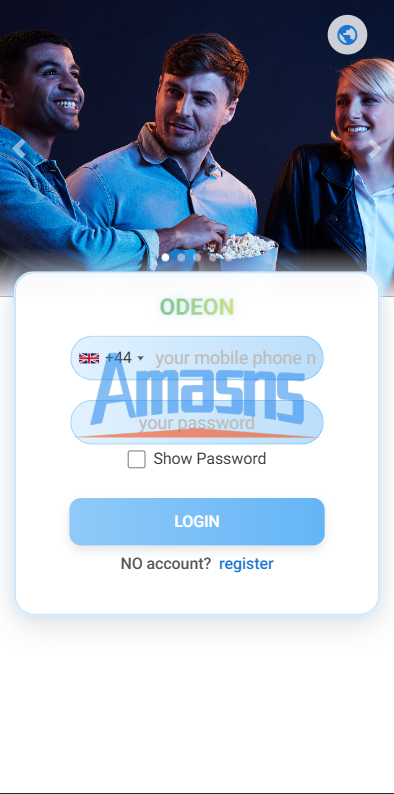Focus the mobile phone number field
This screenshot has width=394, height=794.
click(x=235, y=358)
